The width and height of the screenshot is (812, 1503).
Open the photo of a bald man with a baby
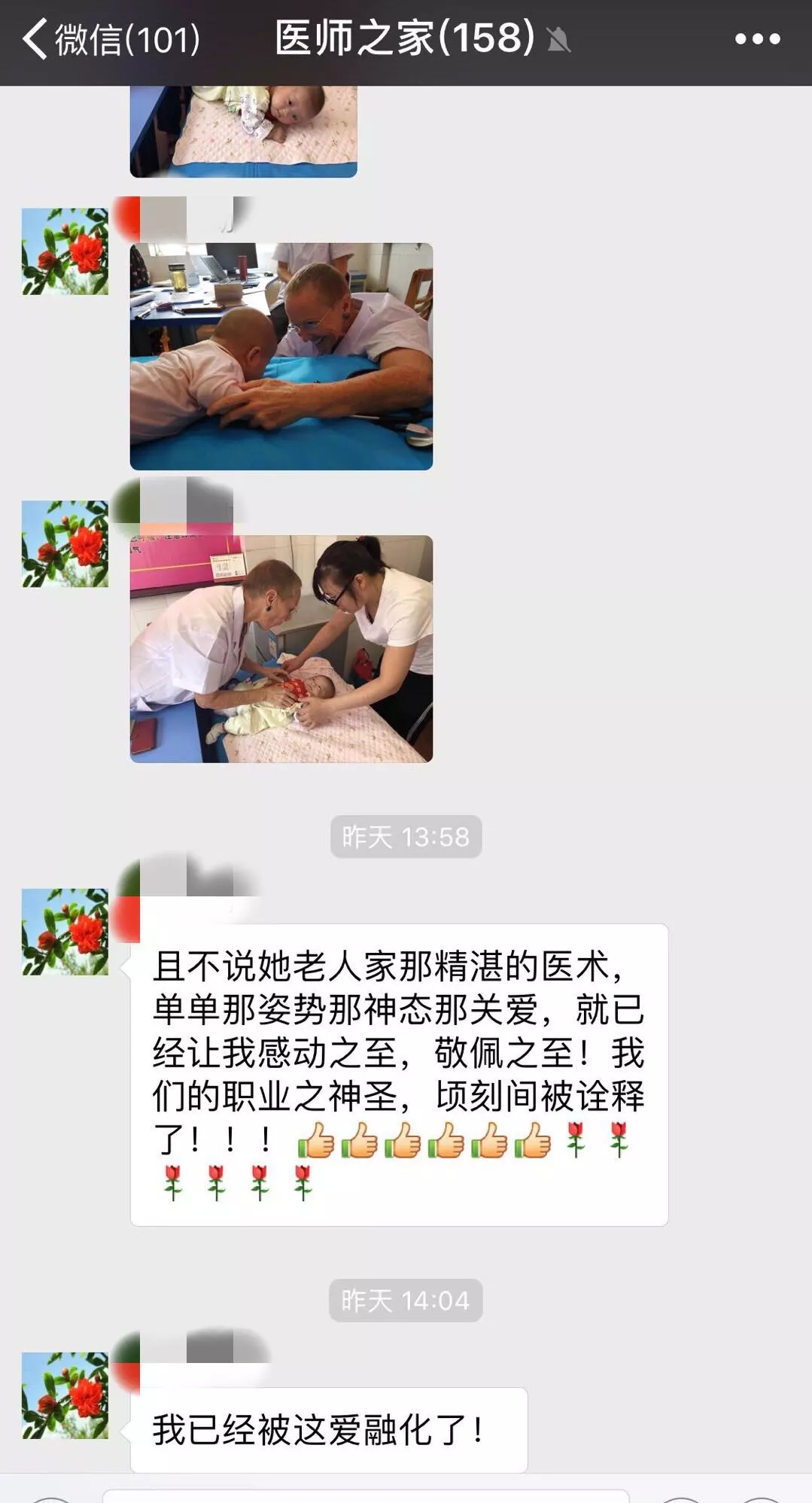[281, 356]
